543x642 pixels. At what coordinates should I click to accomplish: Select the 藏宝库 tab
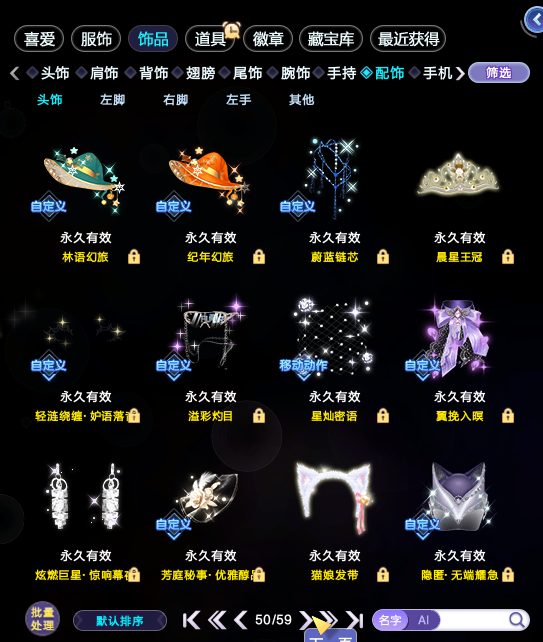point(331,39)
